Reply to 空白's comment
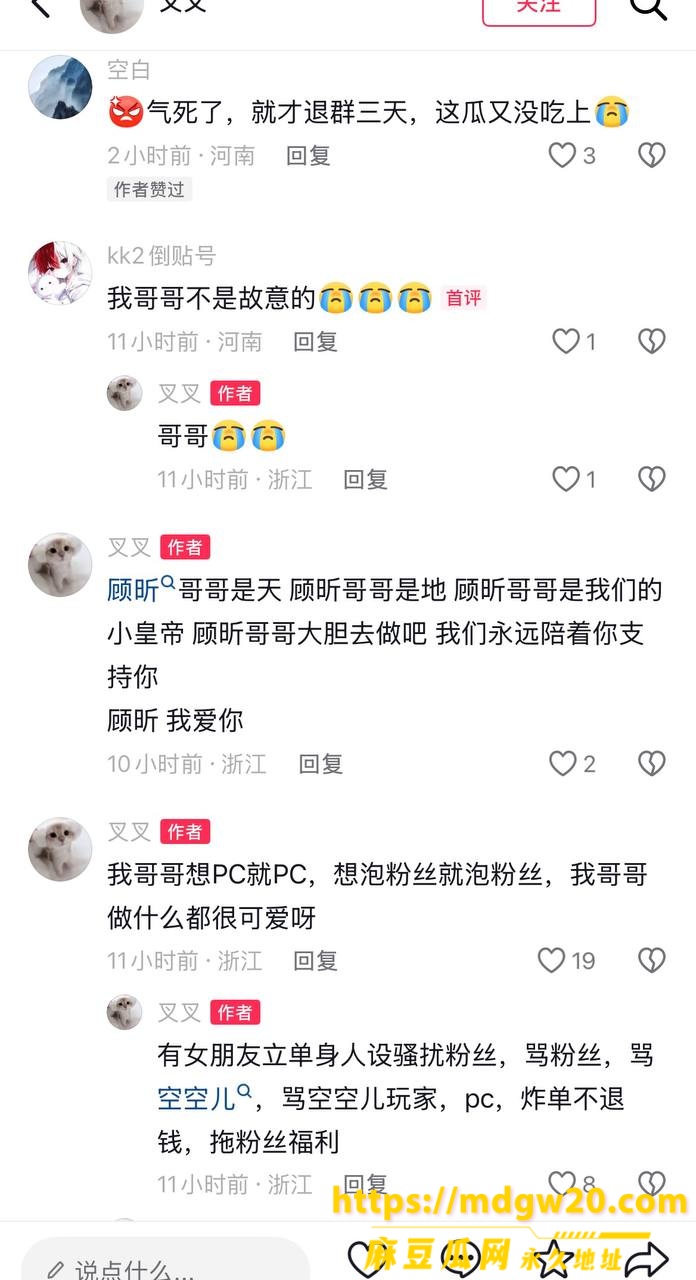The image size is (696, 1280). click(x=308, y=155)
